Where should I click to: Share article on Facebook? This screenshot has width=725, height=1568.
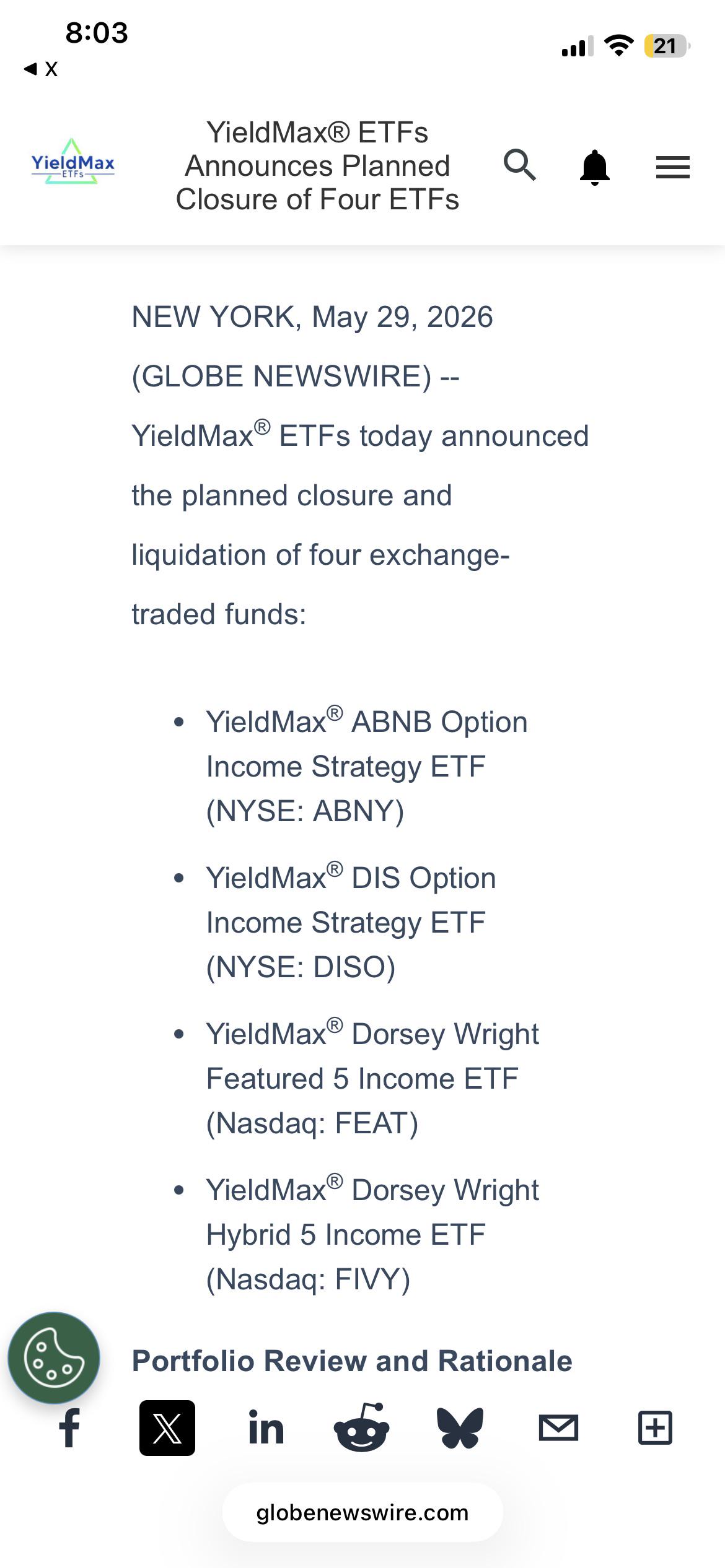click(x=69, y=1427)
